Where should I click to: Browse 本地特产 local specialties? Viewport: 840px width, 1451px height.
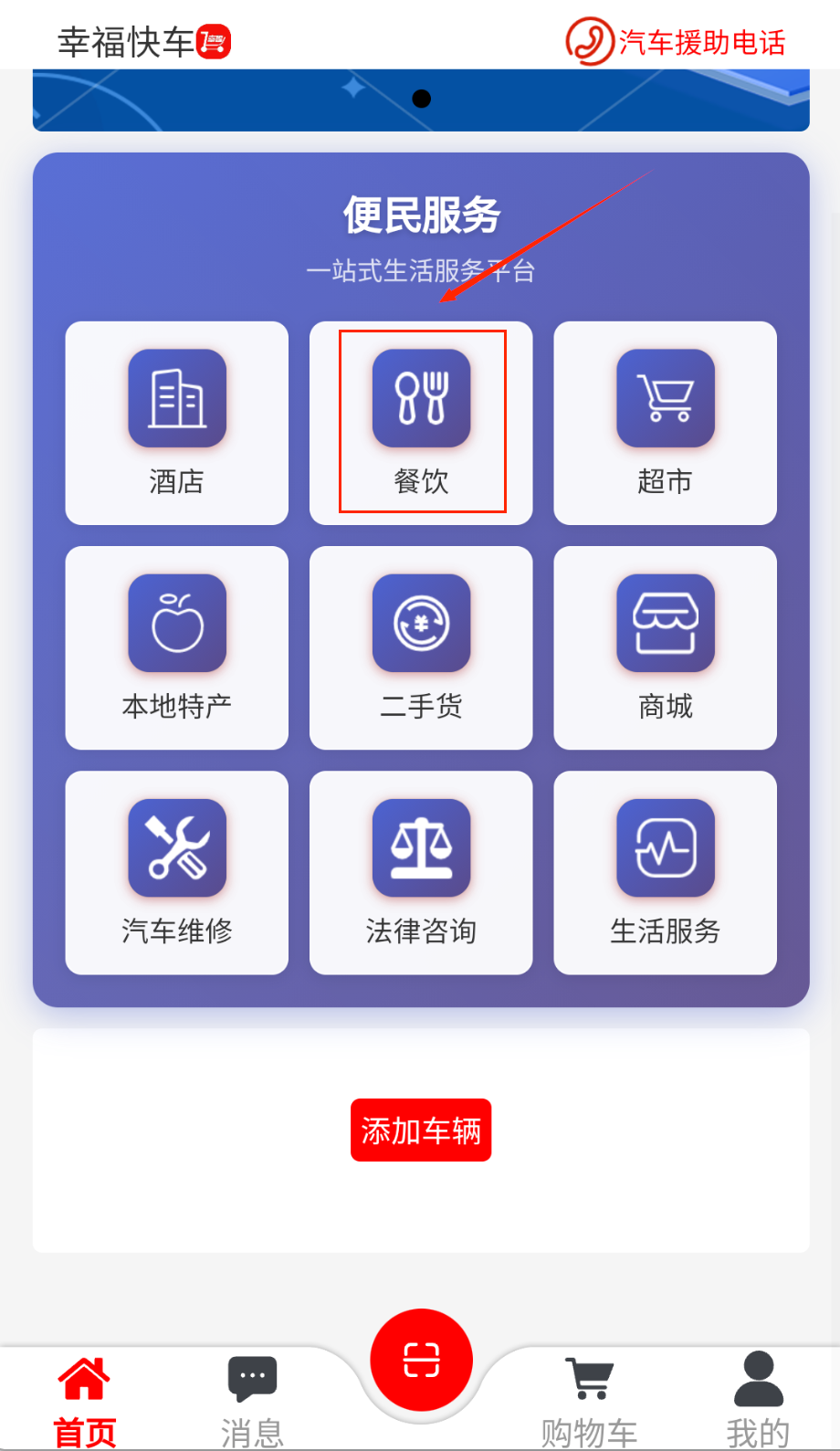point(177,647)
